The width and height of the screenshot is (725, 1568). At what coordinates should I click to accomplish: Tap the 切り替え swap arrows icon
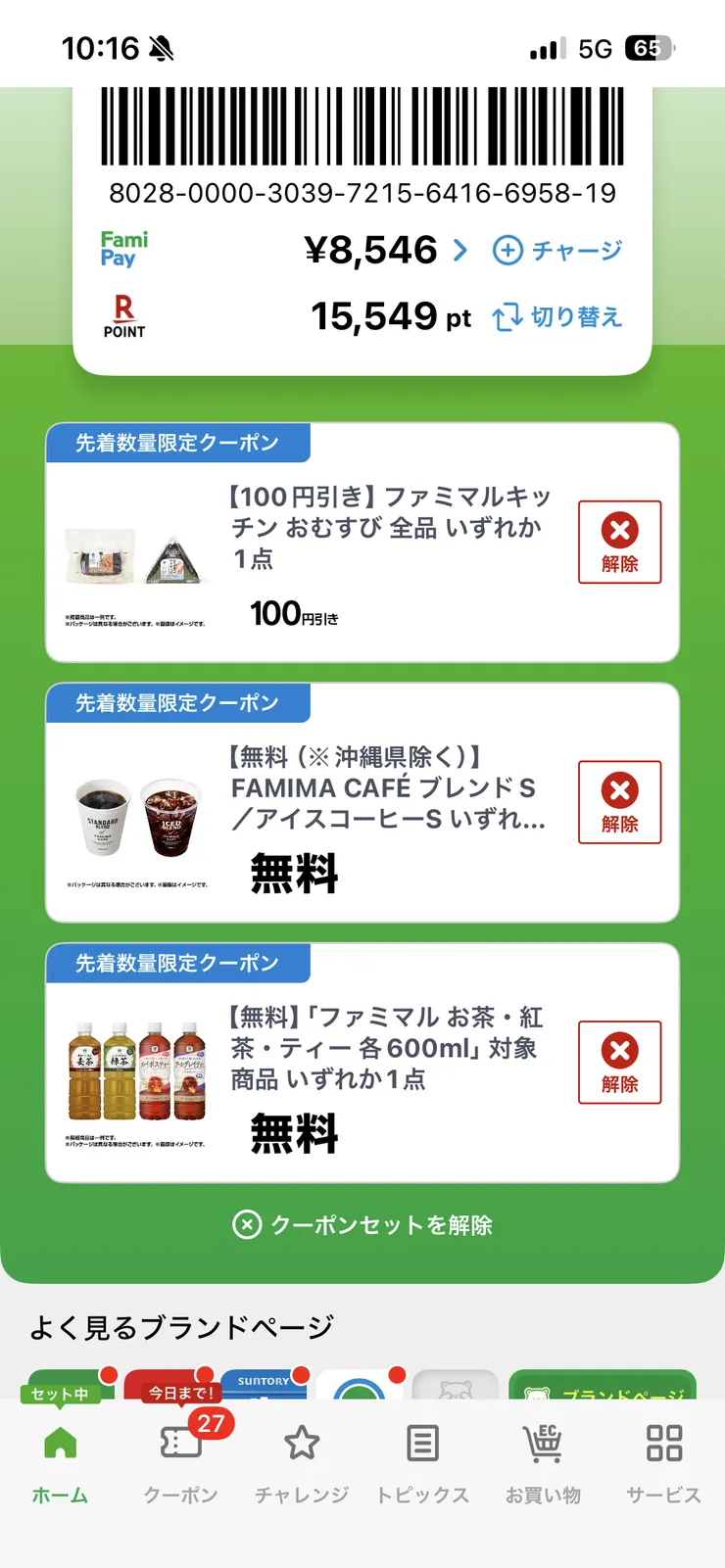508,315
